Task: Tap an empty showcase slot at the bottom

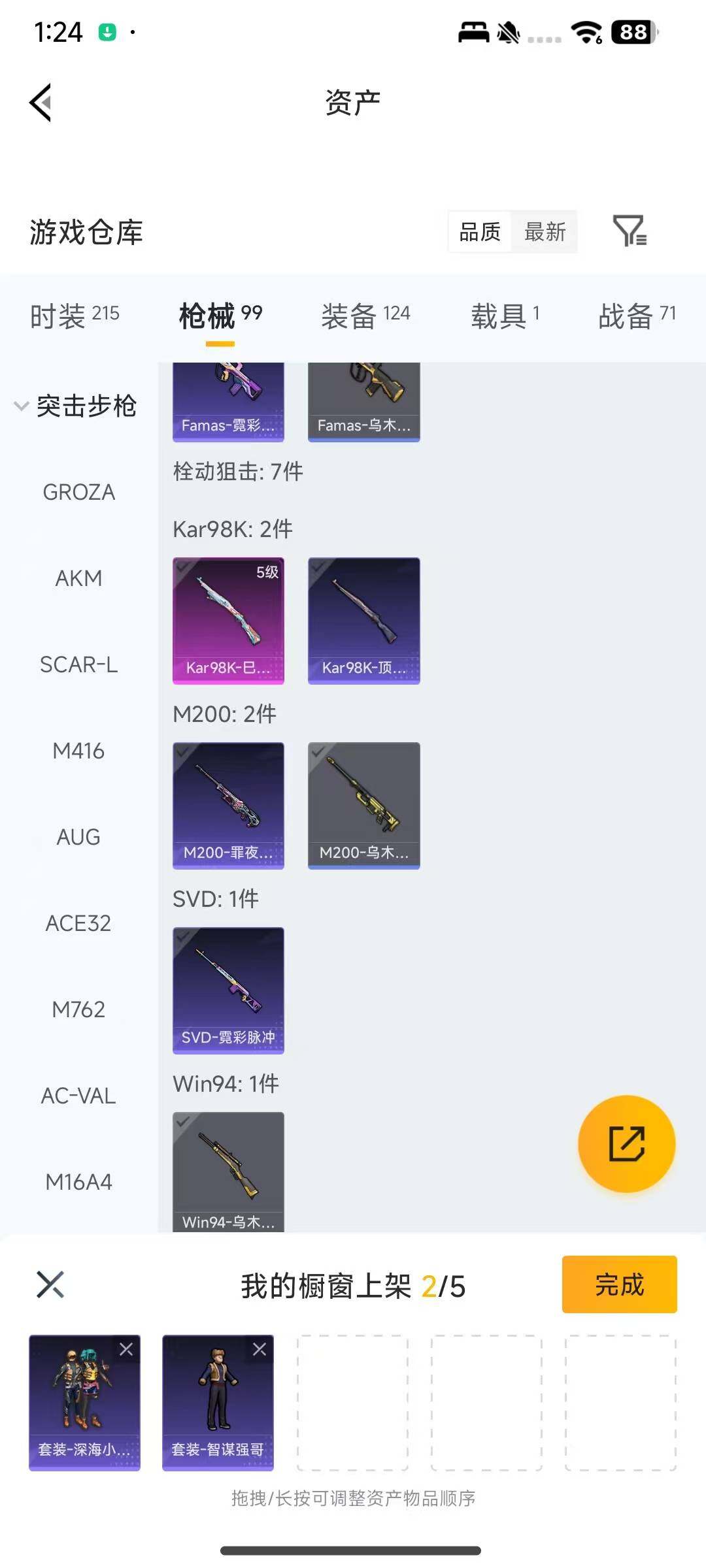Action: [x=353, y=1401]
